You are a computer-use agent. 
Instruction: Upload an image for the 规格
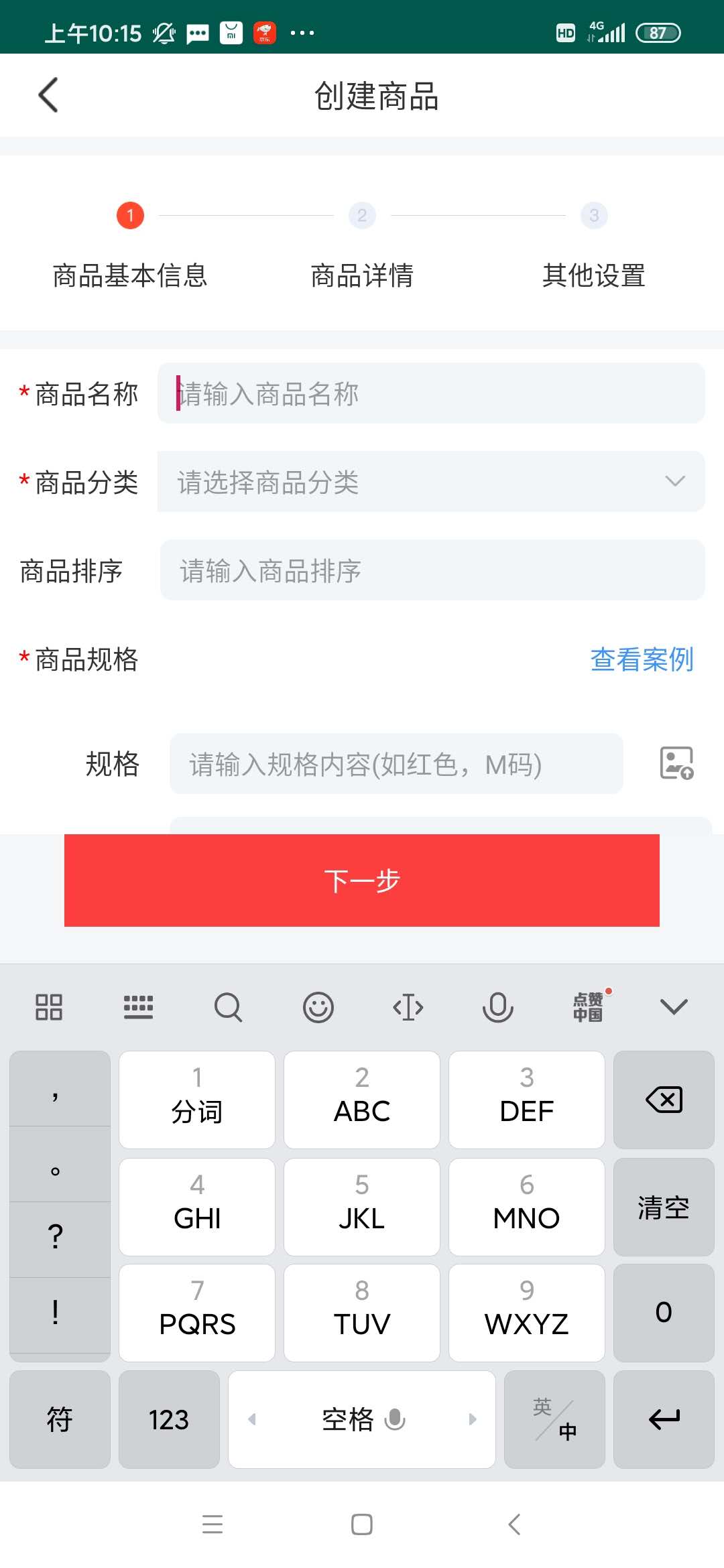click(x=676, y=763)
